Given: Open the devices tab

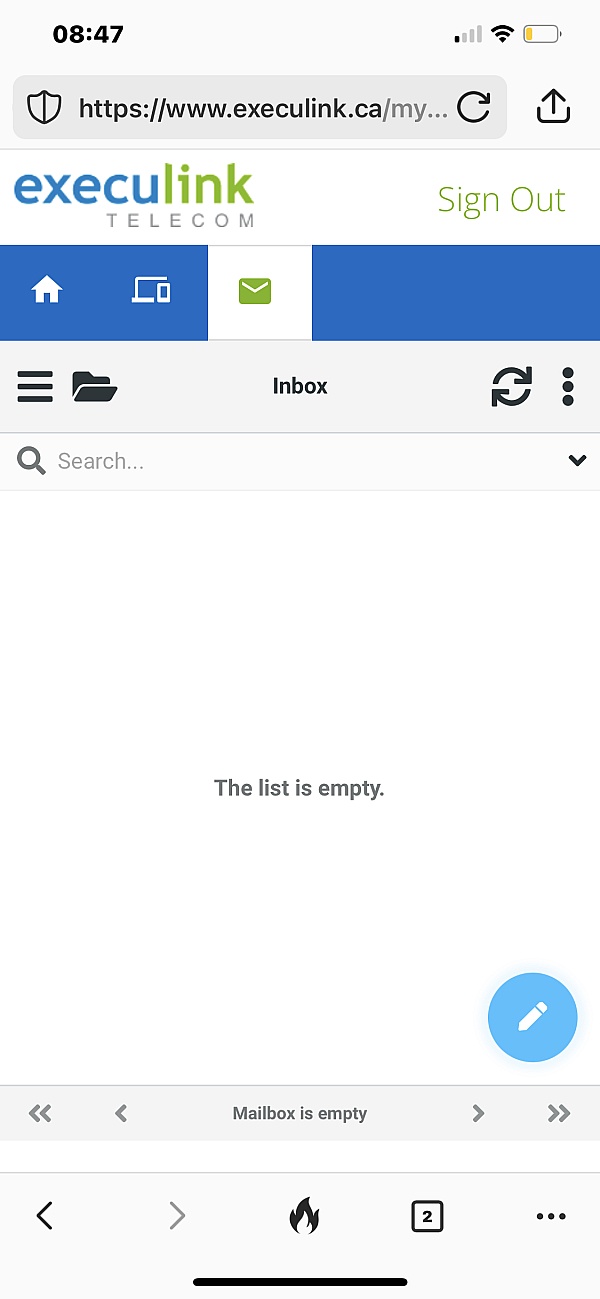Looking at the screenshot, I should coord(151,291).
